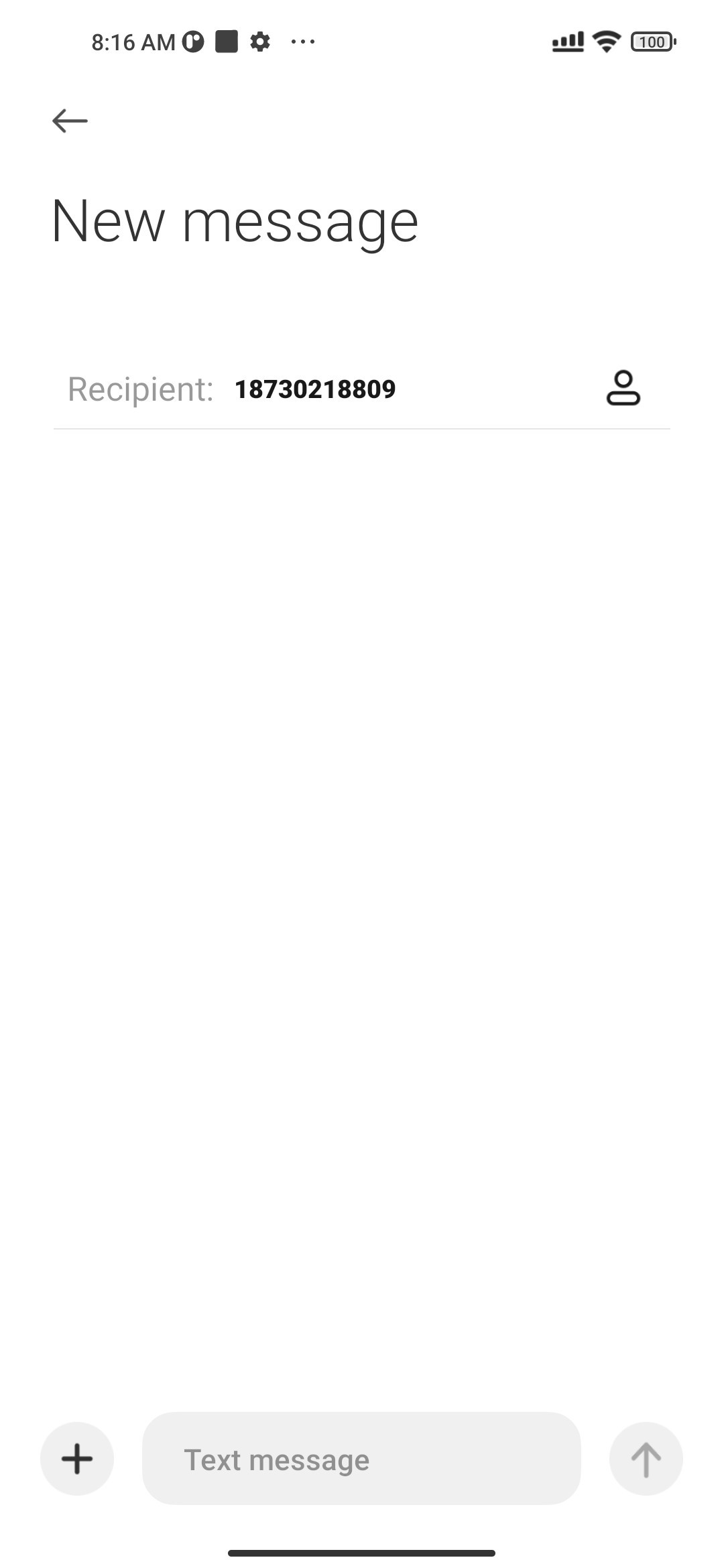
Task: Focus the Text message field
Action: [x=361, y=1459]
